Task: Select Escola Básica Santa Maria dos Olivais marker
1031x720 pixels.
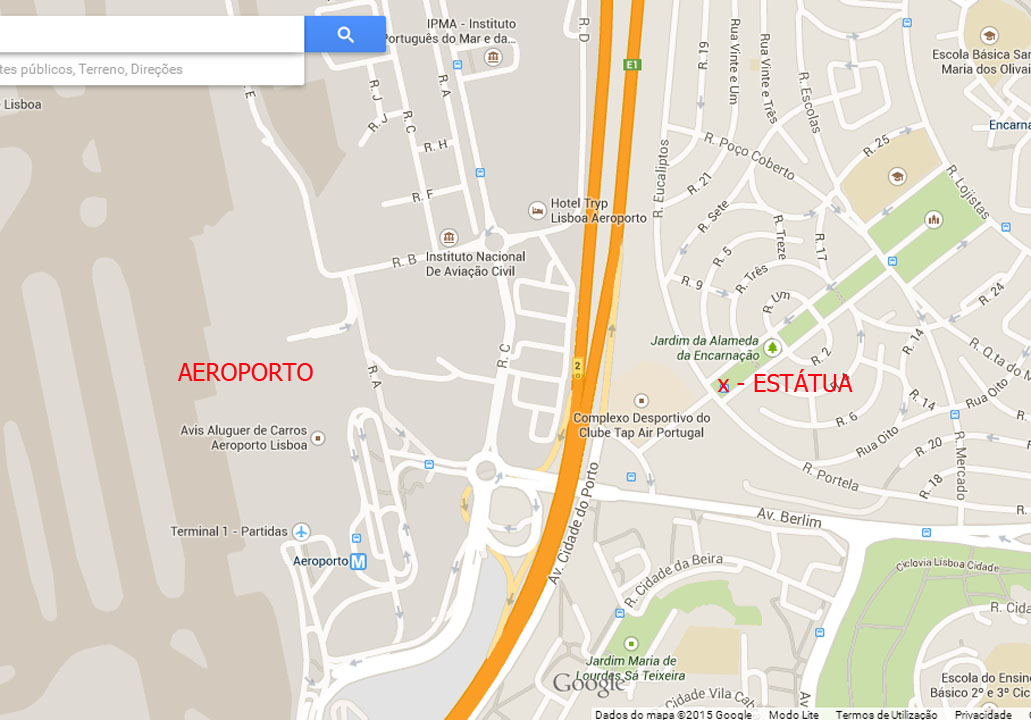Action: coord(989,37)
